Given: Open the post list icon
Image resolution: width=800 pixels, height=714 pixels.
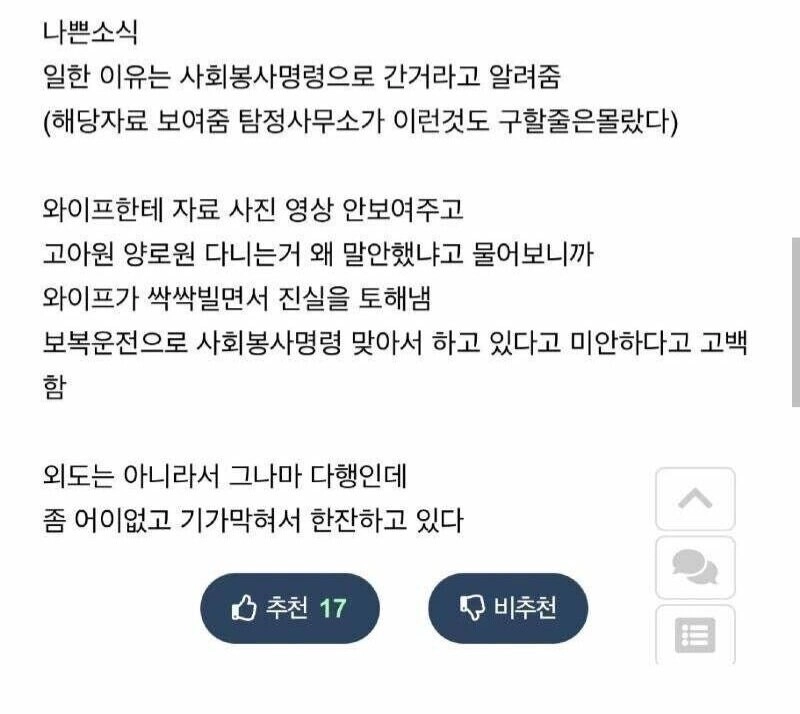Looking at the screenshot, I should point(695,635).
